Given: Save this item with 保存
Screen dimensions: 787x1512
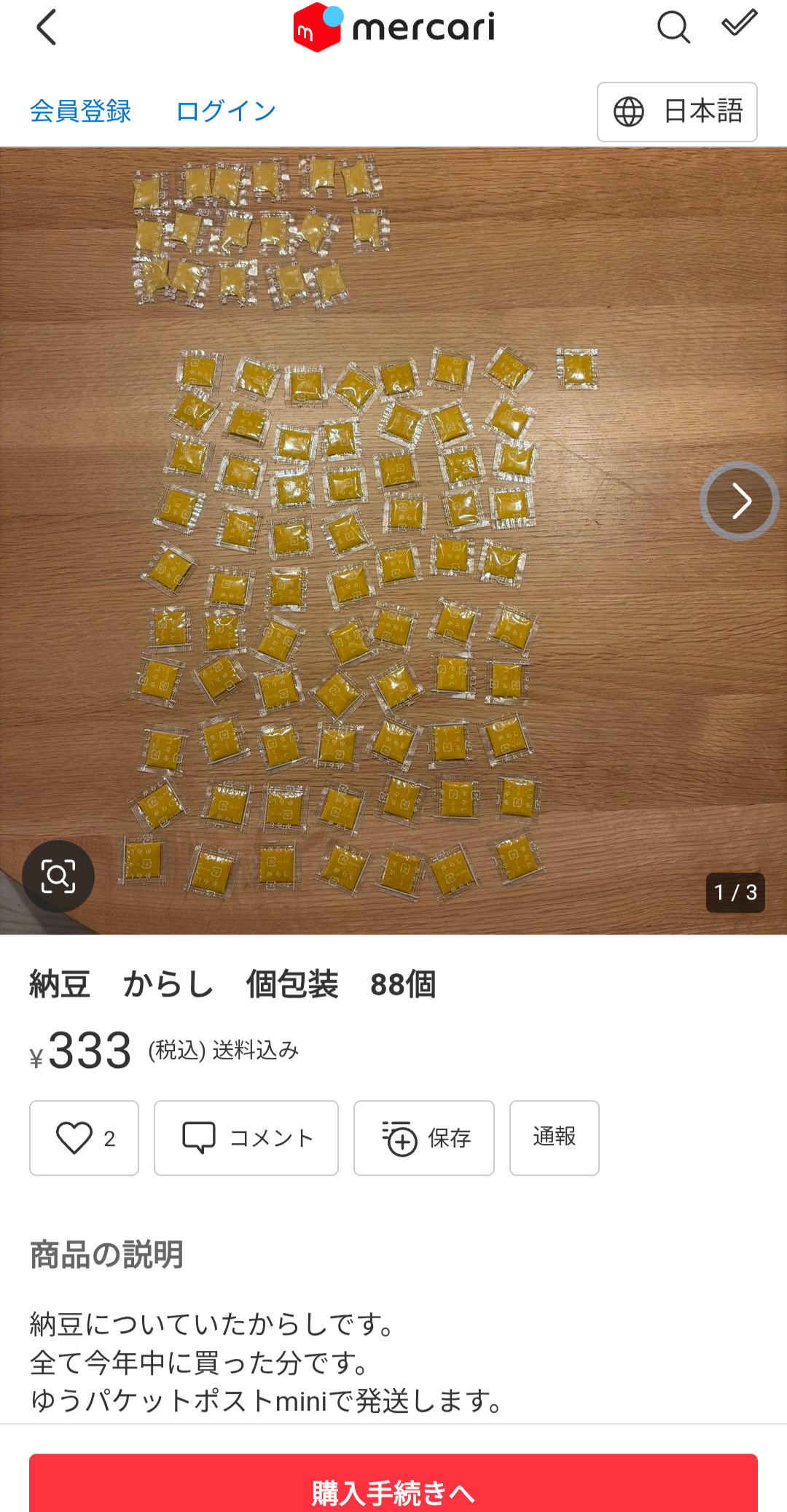Looking at the screenshot, I should pyautogui.click(x=424, y=1137).
